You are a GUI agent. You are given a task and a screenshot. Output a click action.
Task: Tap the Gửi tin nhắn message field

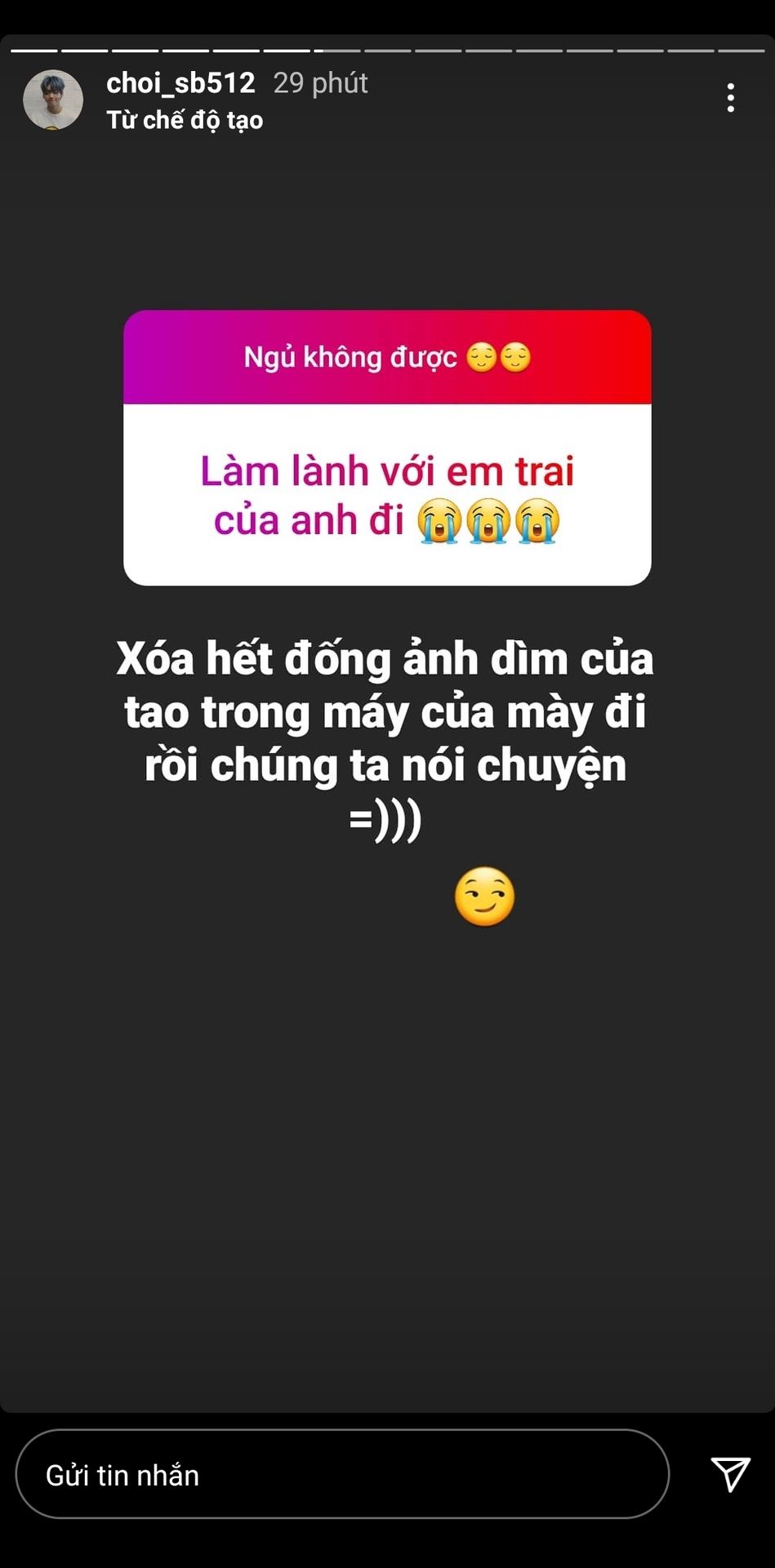[342, 1474]
